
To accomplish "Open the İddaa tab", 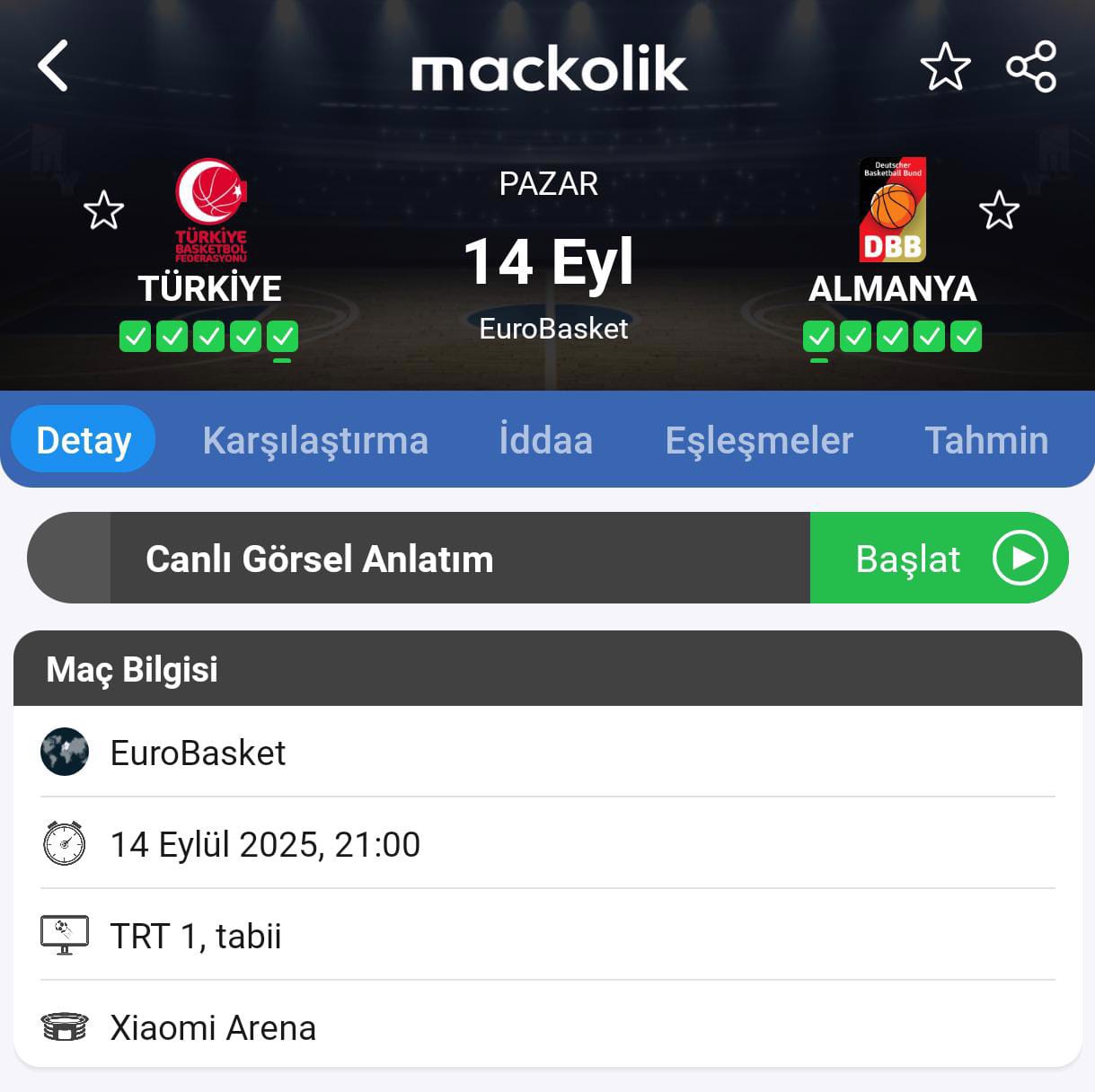I will pyautogui.click(x=545, y=440).
